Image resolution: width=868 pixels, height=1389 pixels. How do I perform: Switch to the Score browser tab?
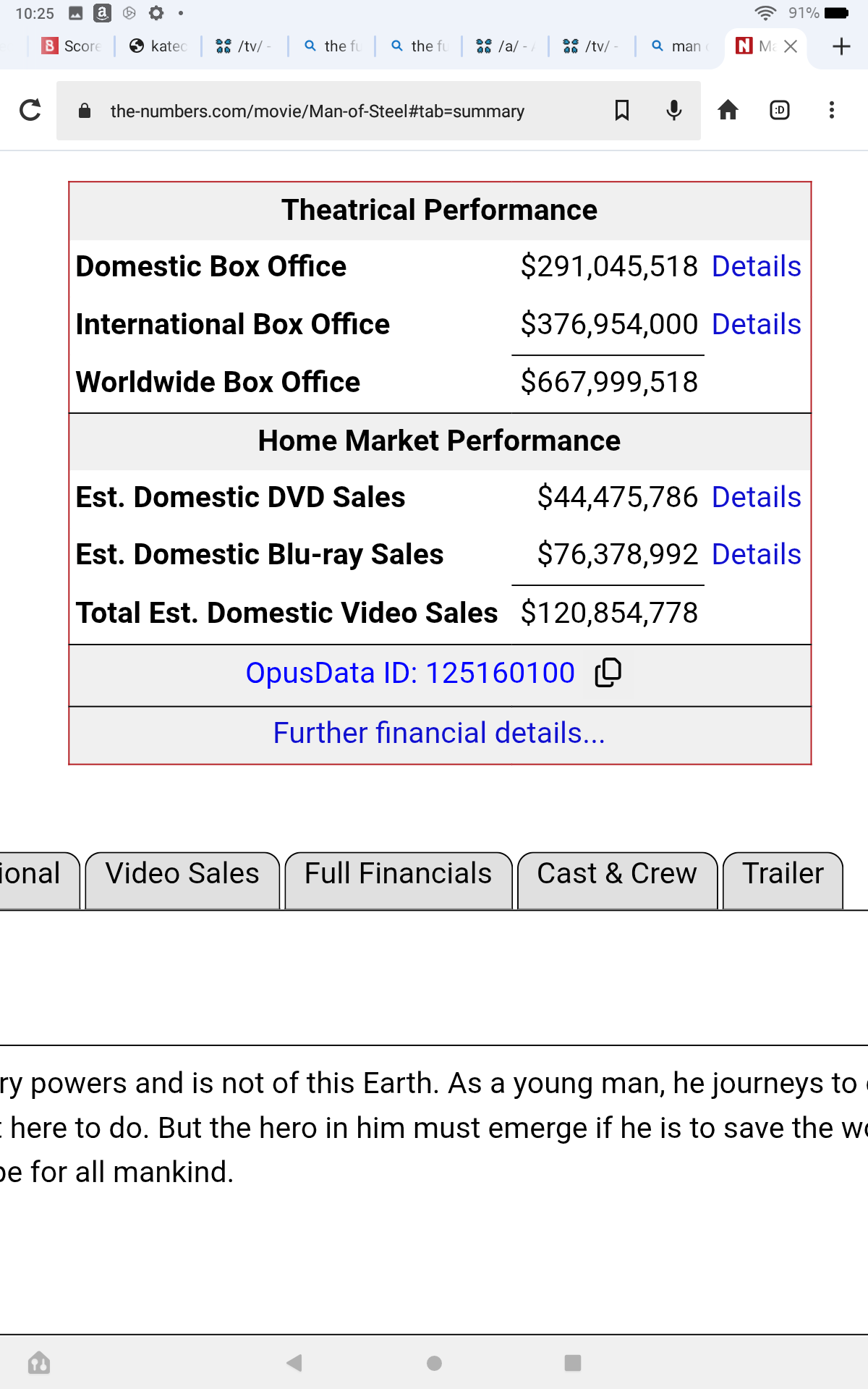(72, 46)
